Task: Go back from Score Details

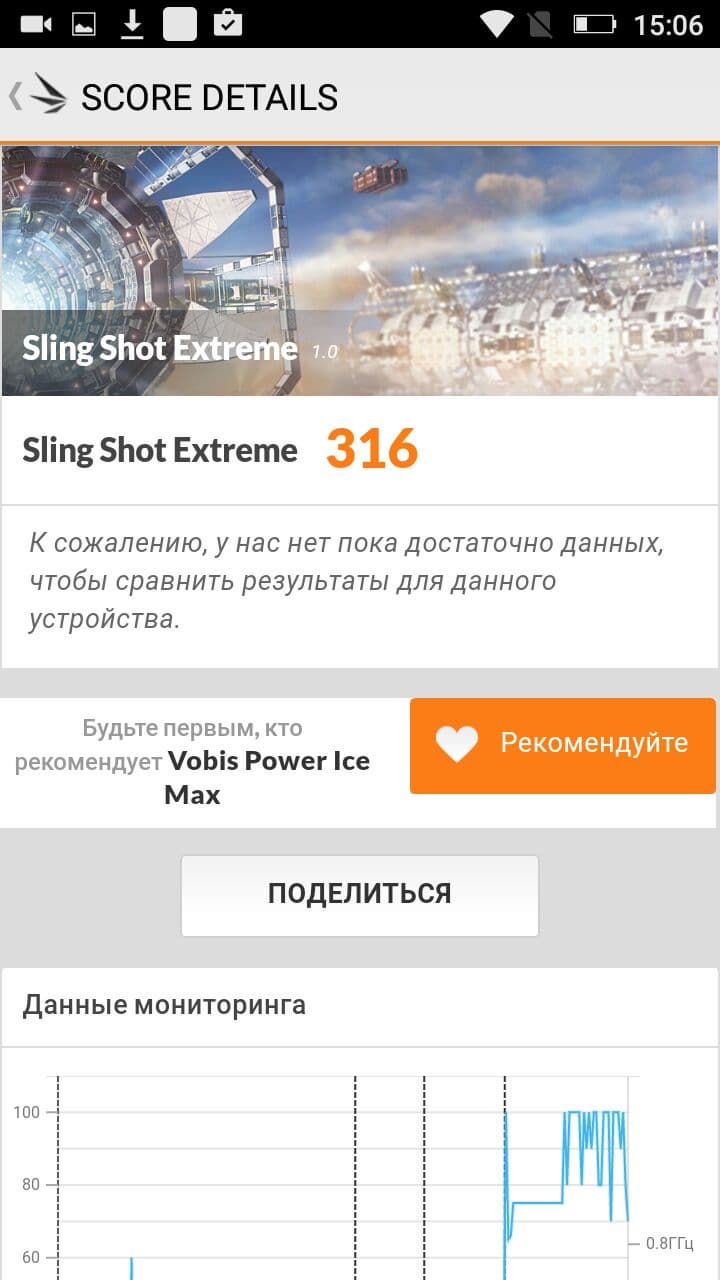Action: tap(38, 96)
